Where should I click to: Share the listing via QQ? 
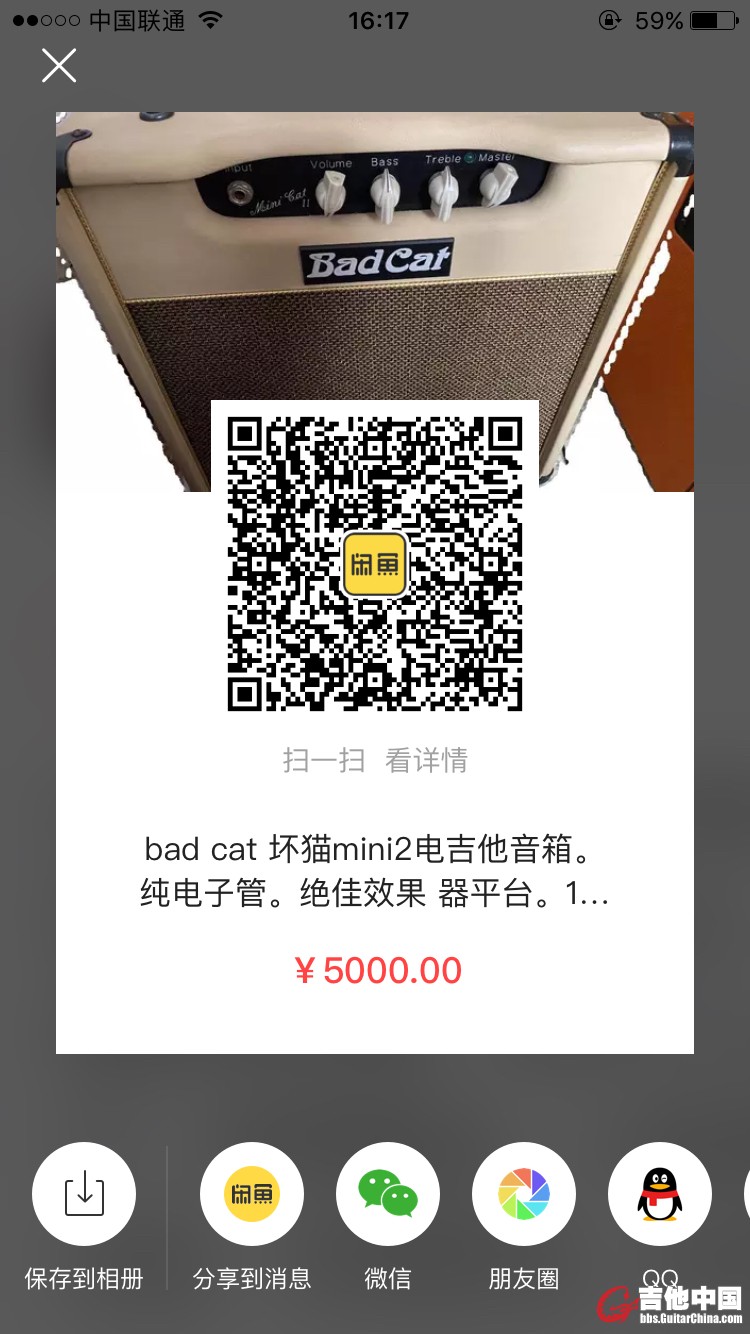[660, 1194]
